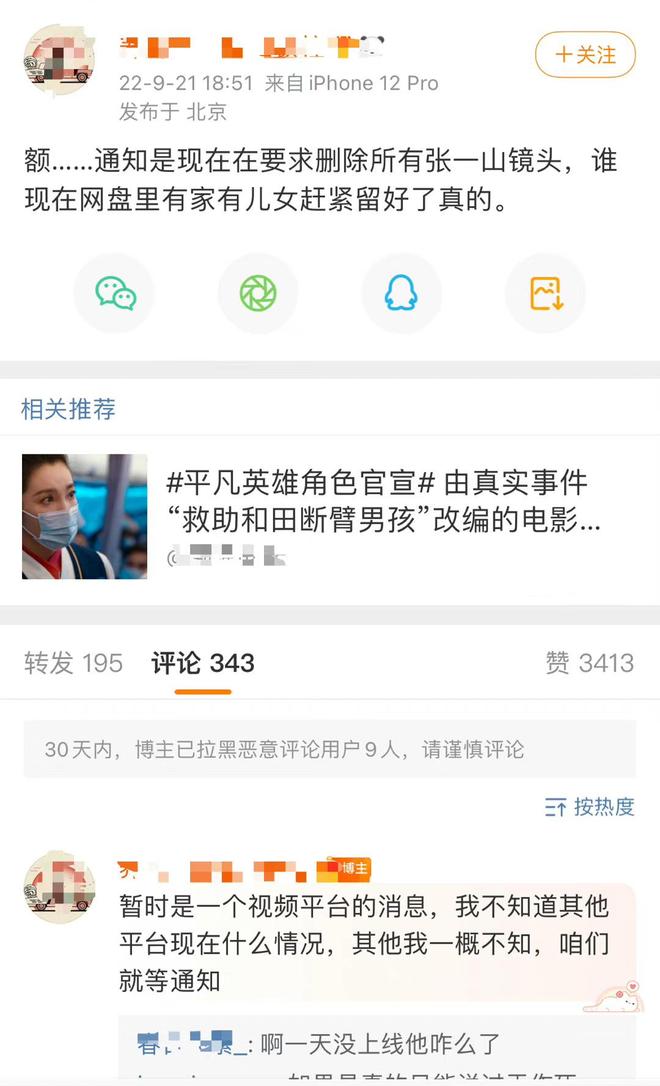The image size is (660, 1086).
Task: Share to WeChat Moments via camera-shutter icon
Action: coord(258,293)
